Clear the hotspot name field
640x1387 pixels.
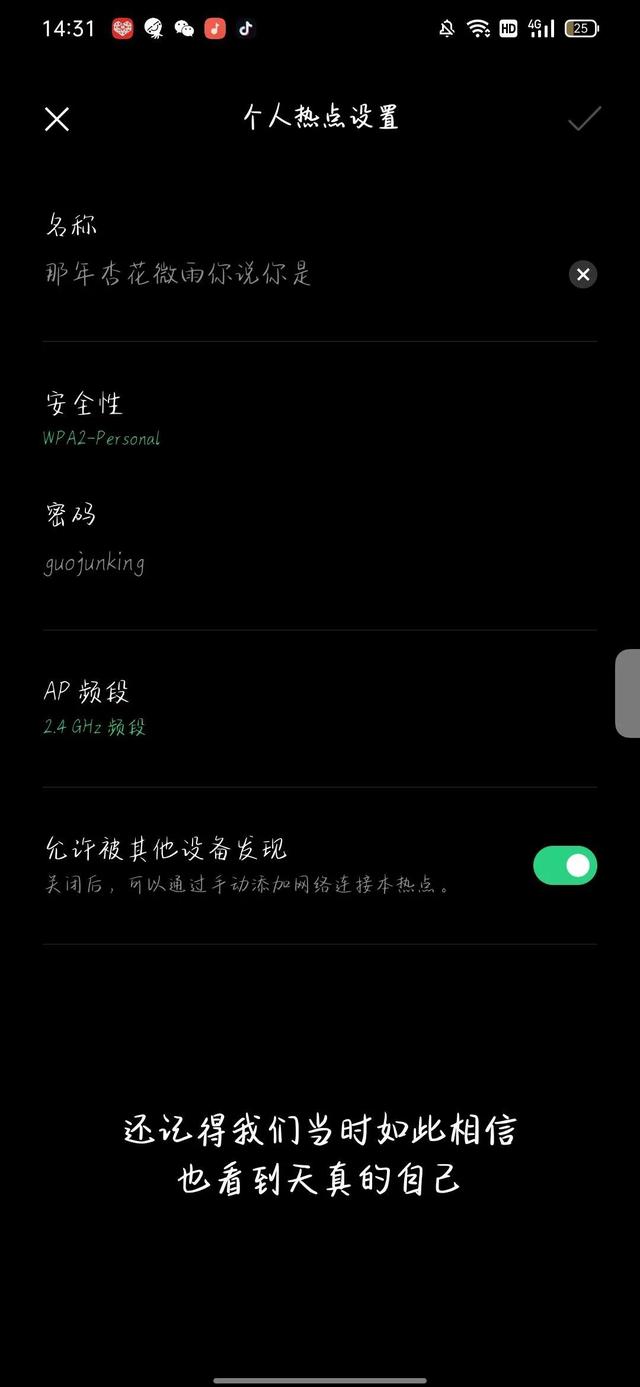click(x=583, y=274)
